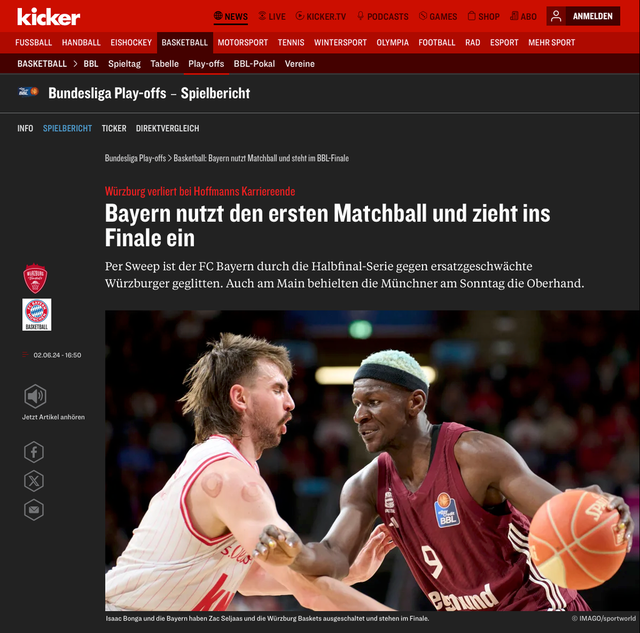640x633 pixels.
Task: Open the Vereine page
Action: (300, 63)
